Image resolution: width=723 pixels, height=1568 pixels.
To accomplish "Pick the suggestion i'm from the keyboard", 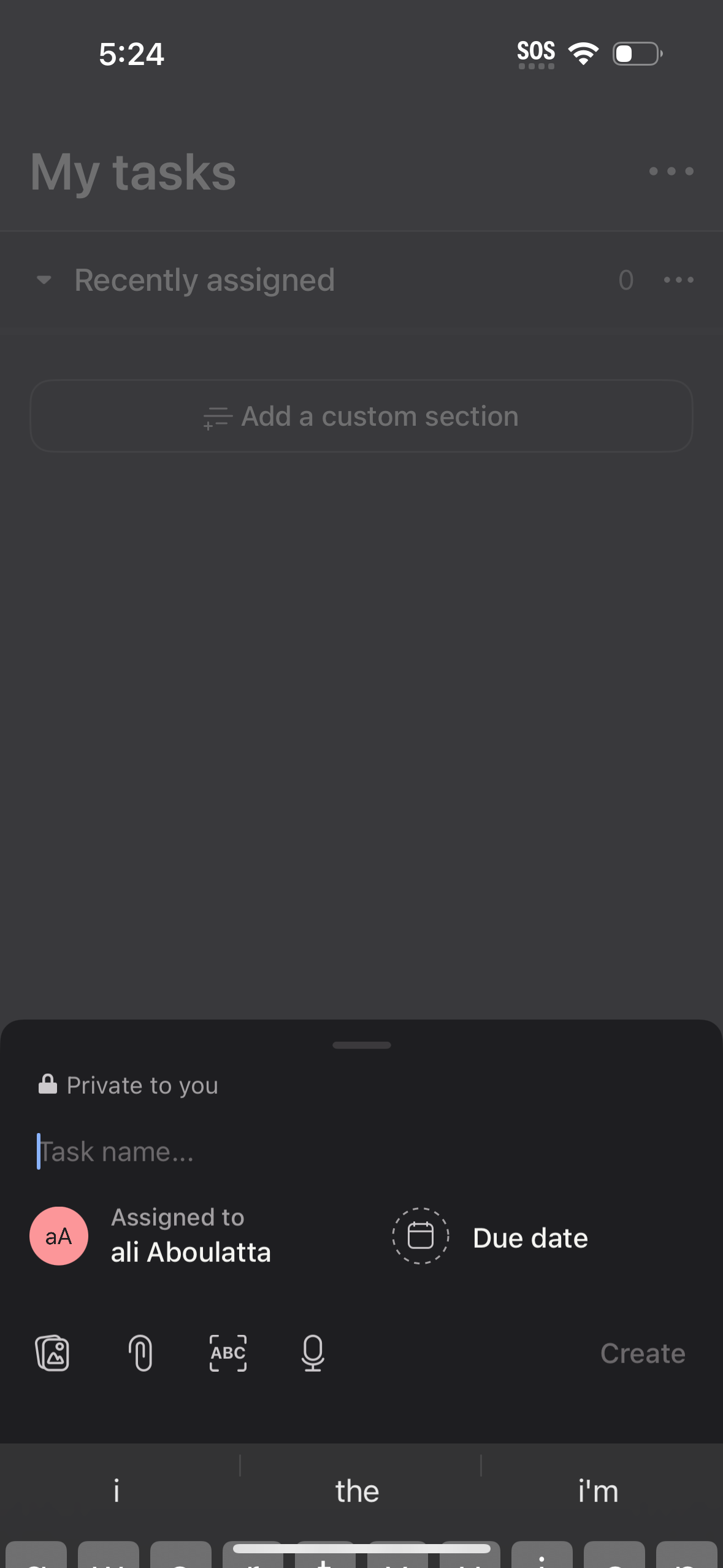I will 598,1489.
